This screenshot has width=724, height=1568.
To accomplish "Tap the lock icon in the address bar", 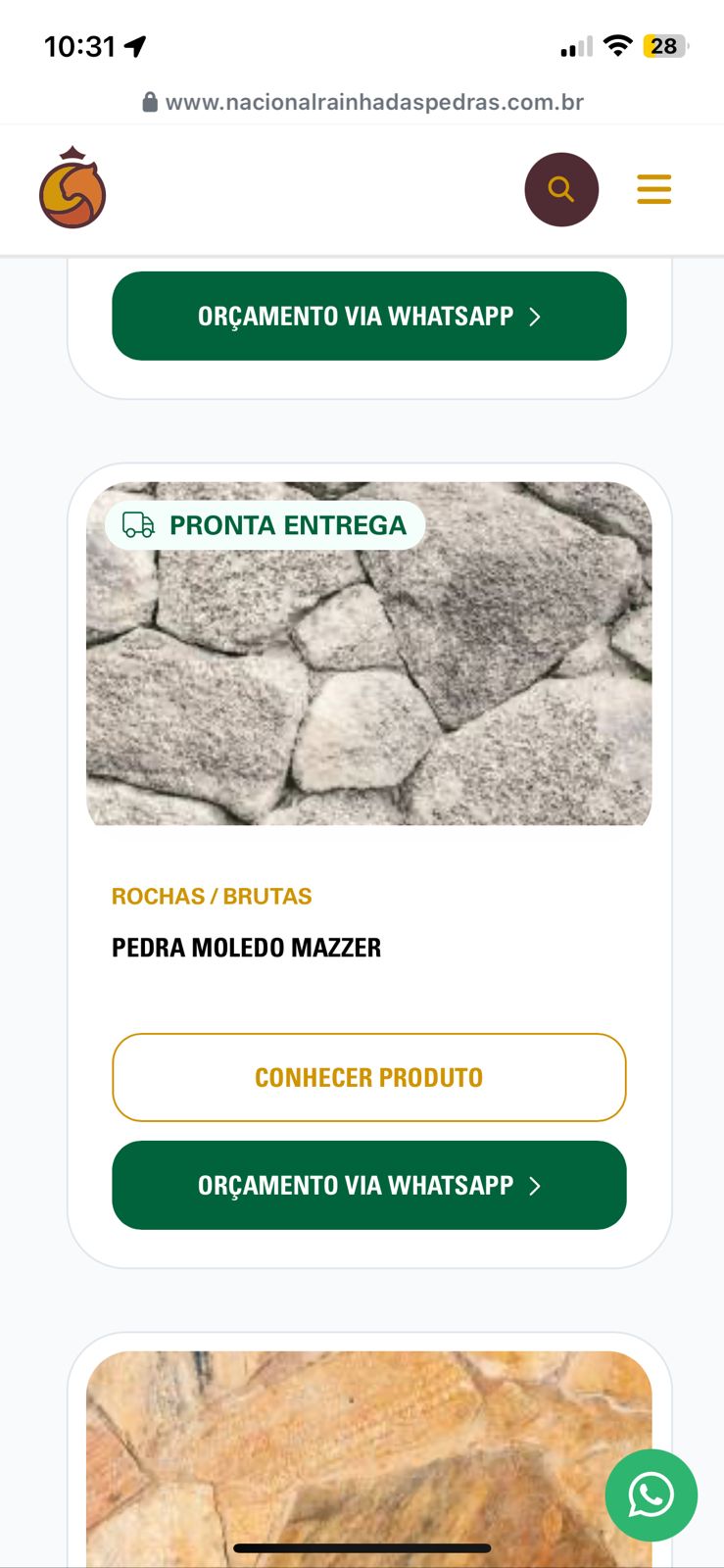I will (150, 101).
